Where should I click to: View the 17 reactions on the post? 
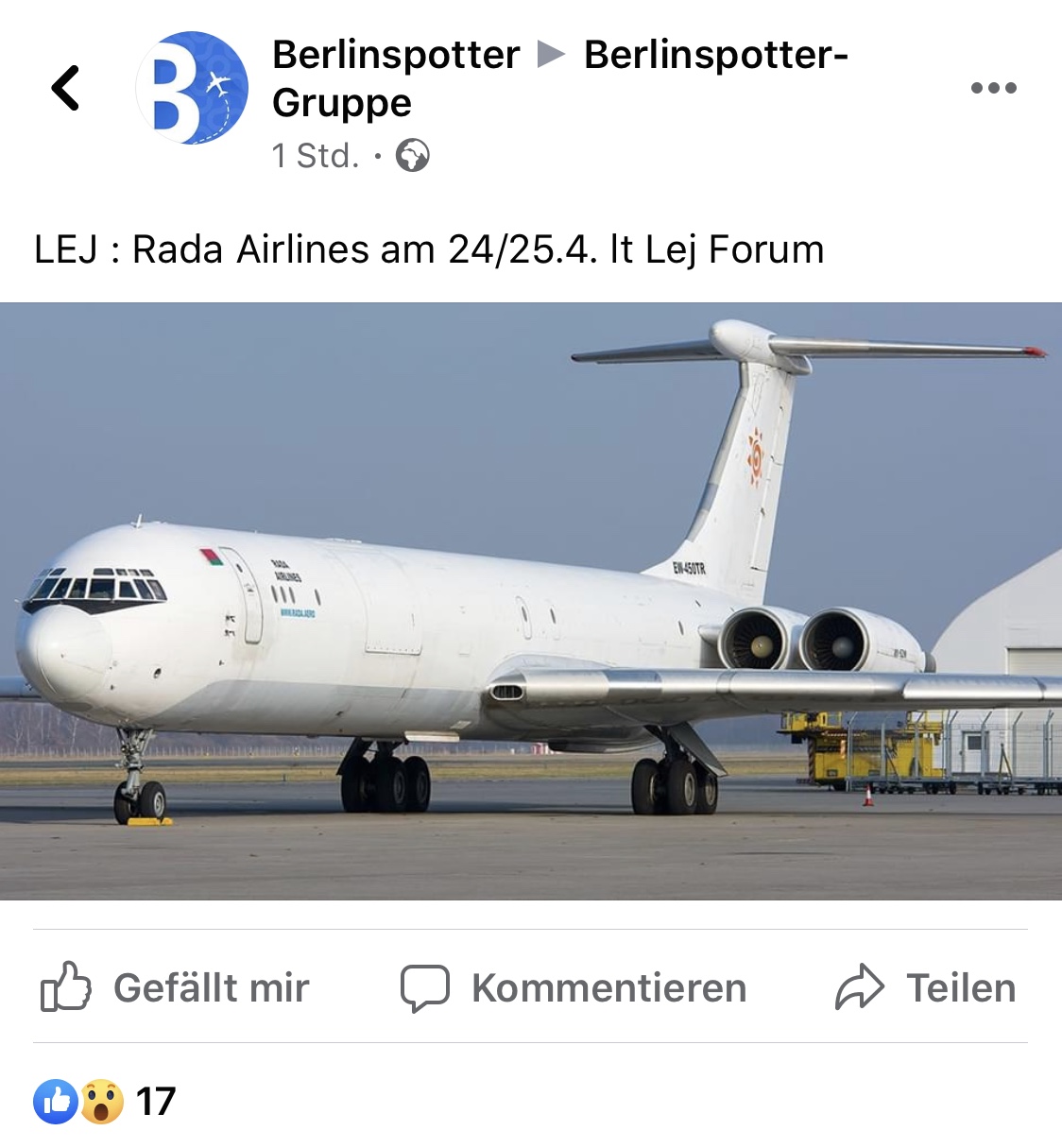point(106,1102)
